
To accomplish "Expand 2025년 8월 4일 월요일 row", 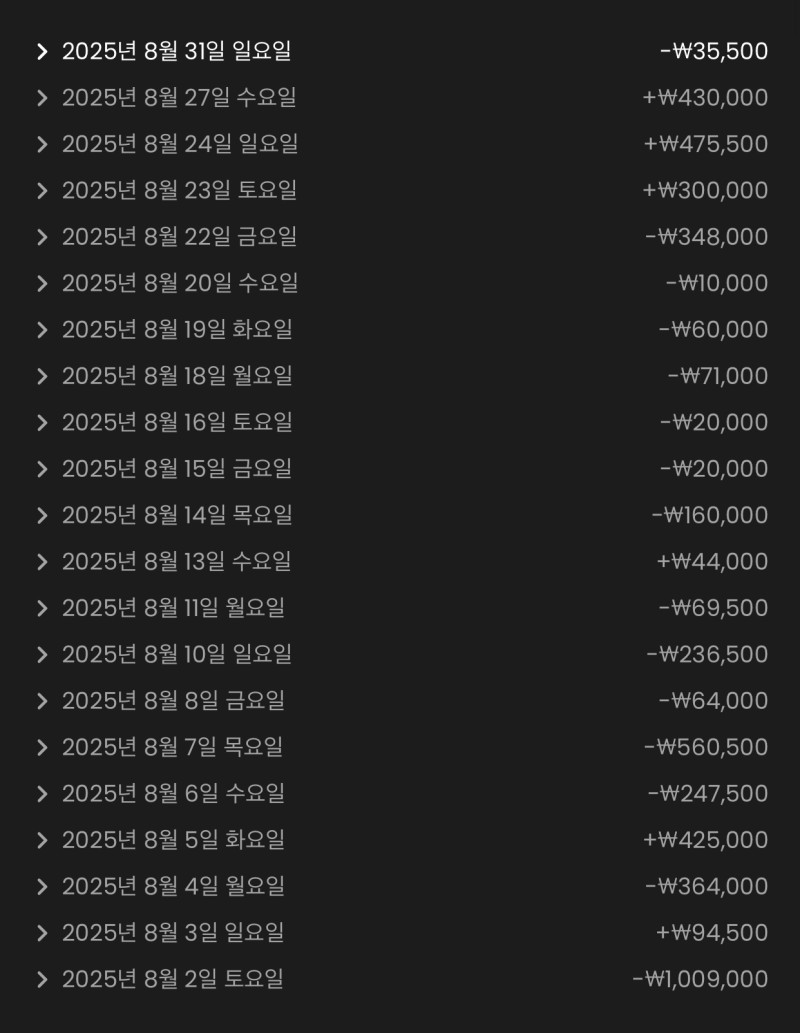I will (42, 887).
